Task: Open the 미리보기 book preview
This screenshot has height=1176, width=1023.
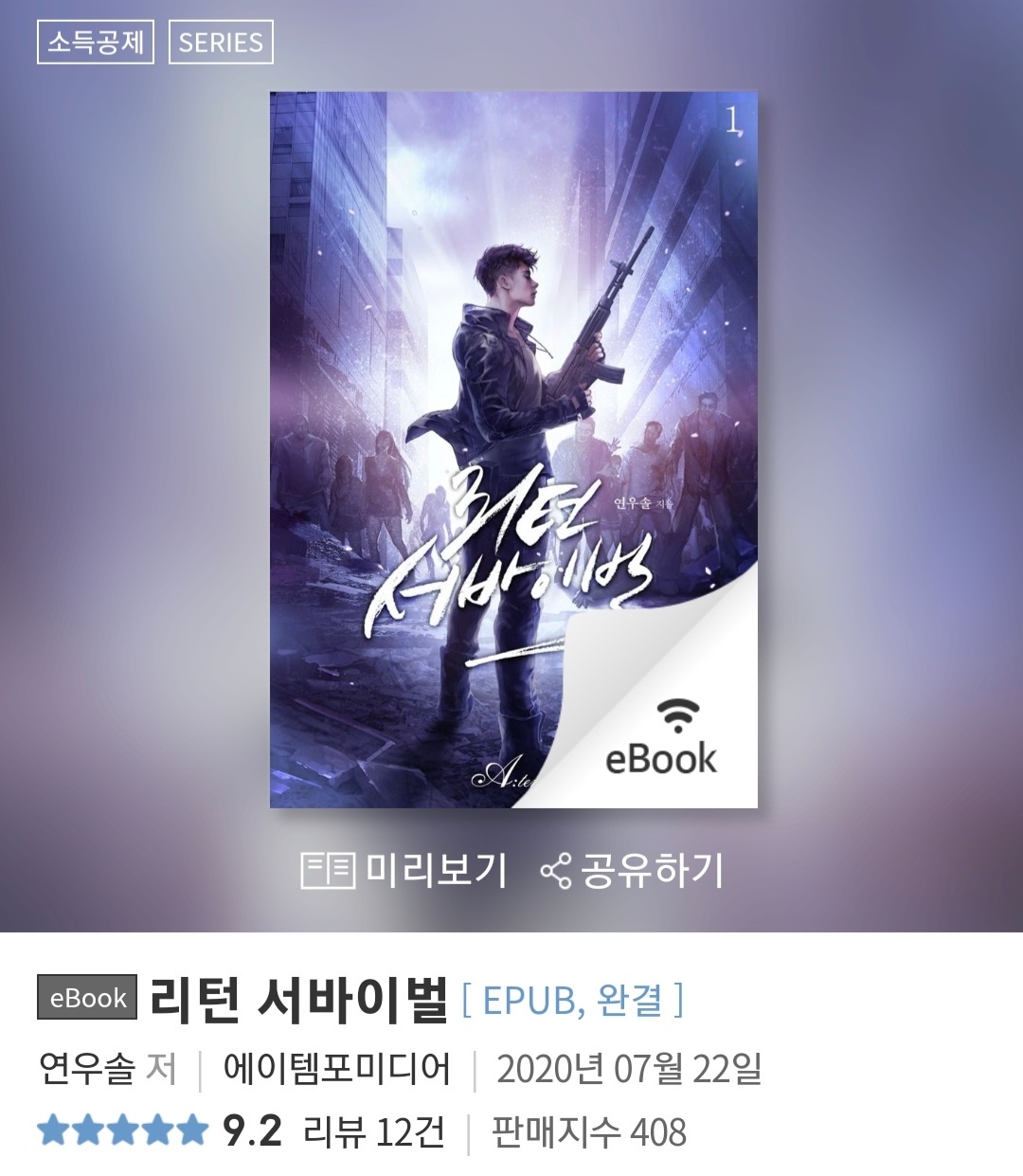Action: pyautogui.click(x=404, y=870)
